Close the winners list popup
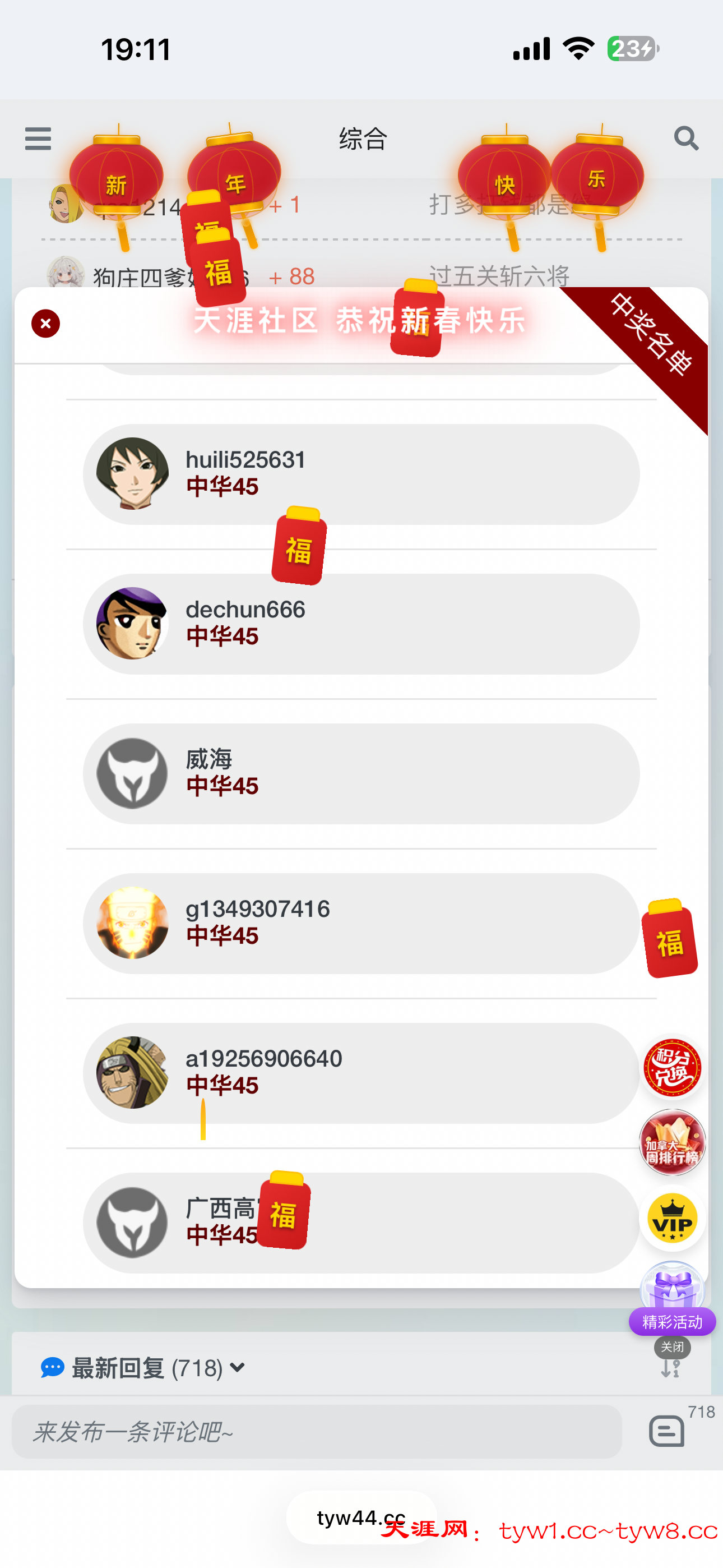 [x=45, y=323]
